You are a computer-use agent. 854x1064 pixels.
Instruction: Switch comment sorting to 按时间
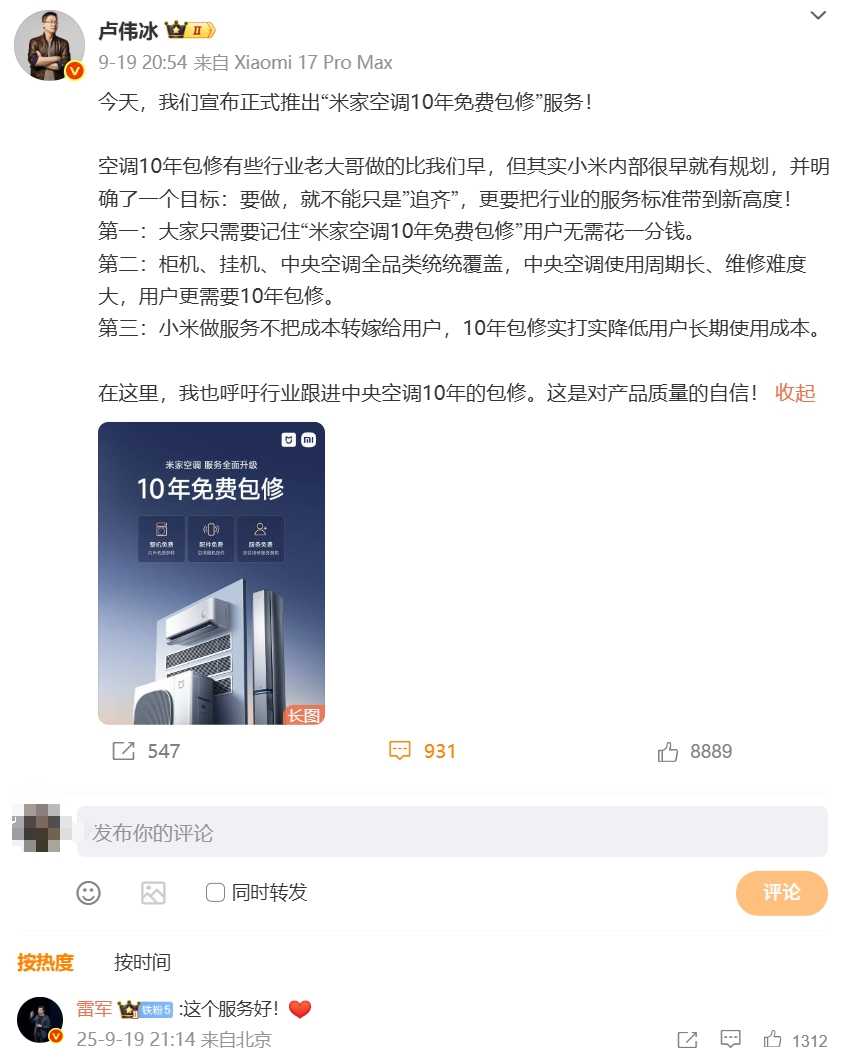142,962
